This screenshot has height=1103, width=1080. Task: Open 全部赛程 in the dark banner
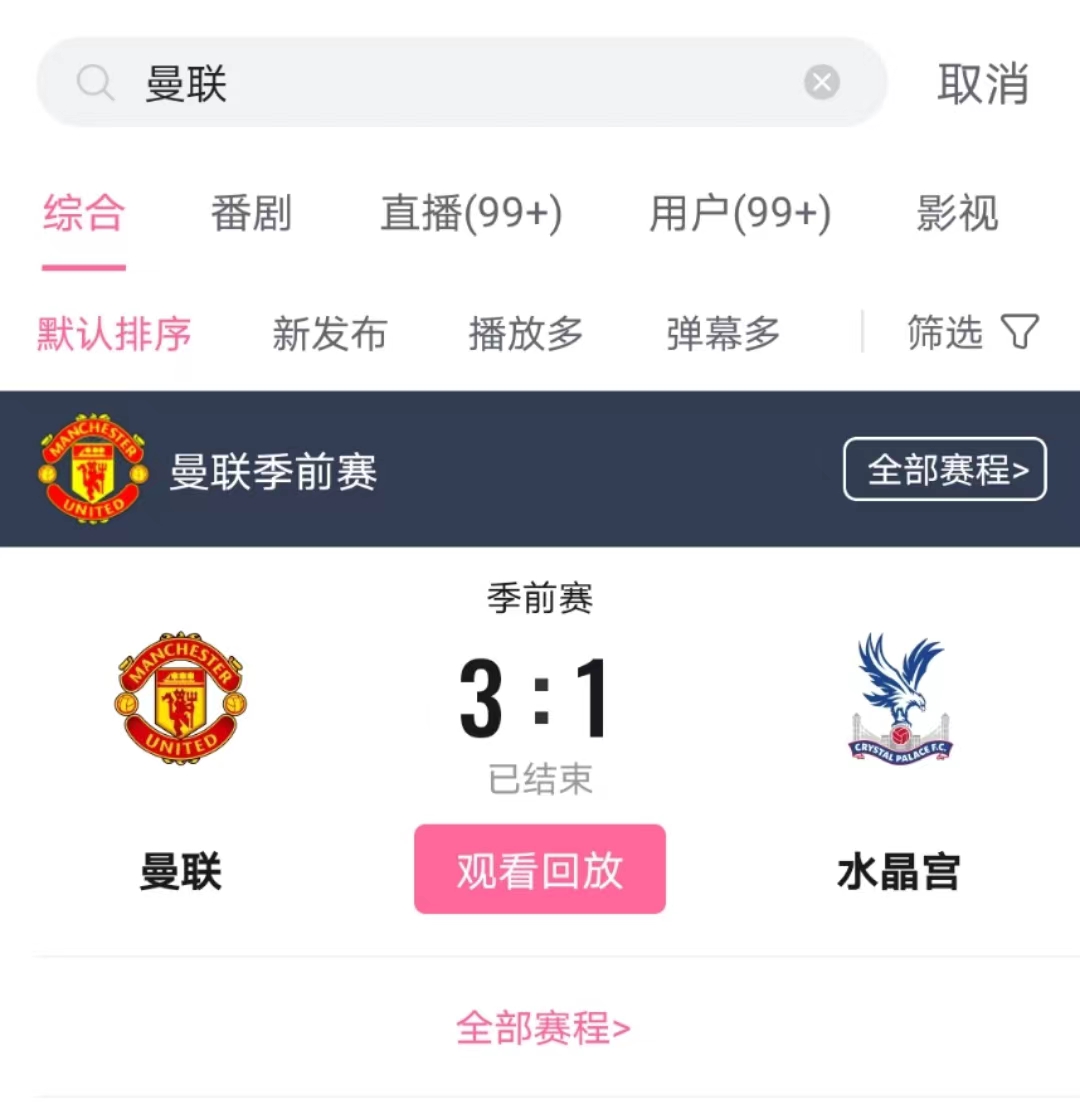pyautogui.click(x=945, y=469)
